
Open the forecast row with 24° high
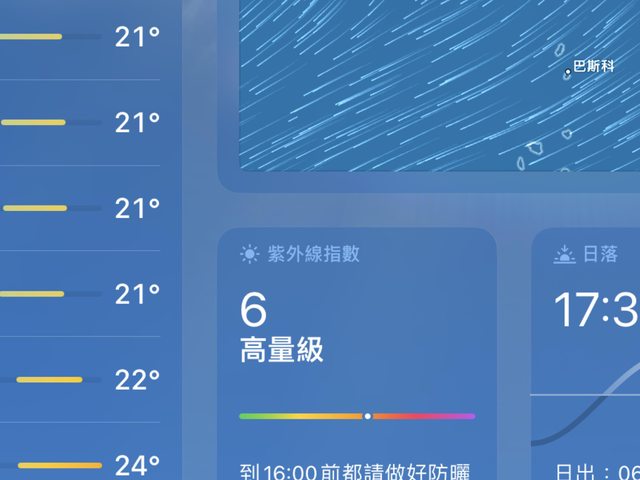[x=80, y=465]
